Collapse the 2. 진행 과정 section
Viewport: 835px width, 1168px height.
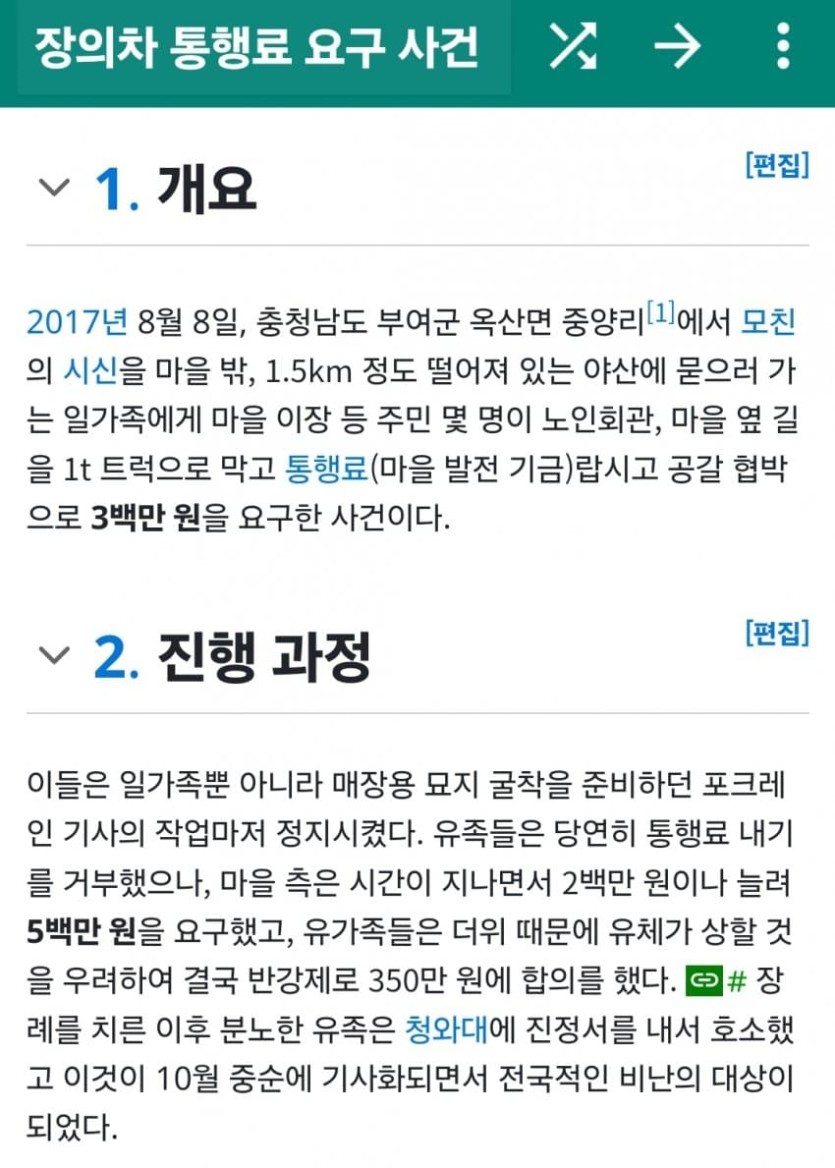53,655
